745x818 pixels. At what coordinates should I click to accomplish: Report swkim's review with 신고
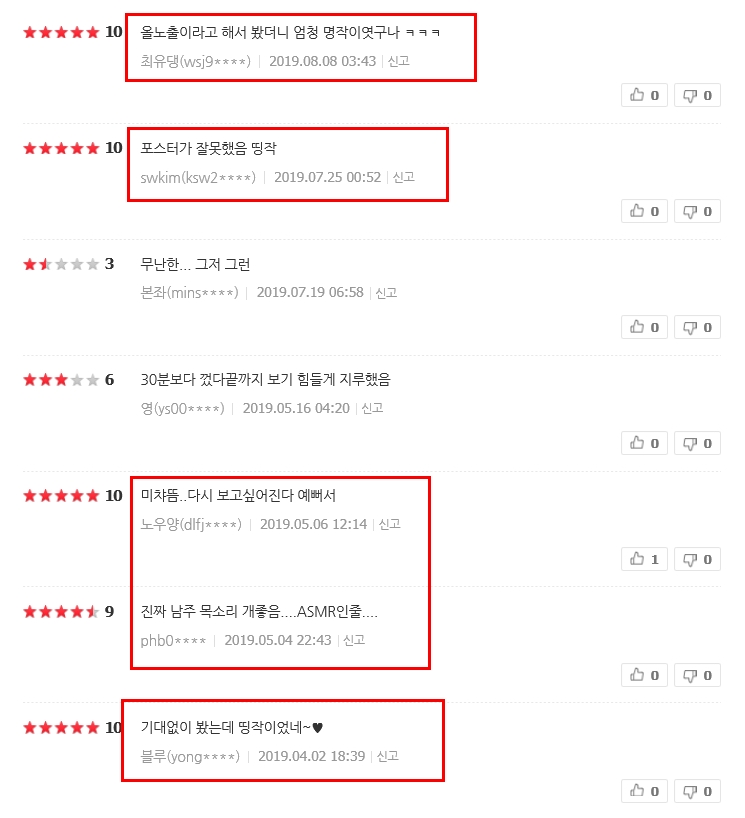(404, 177)
